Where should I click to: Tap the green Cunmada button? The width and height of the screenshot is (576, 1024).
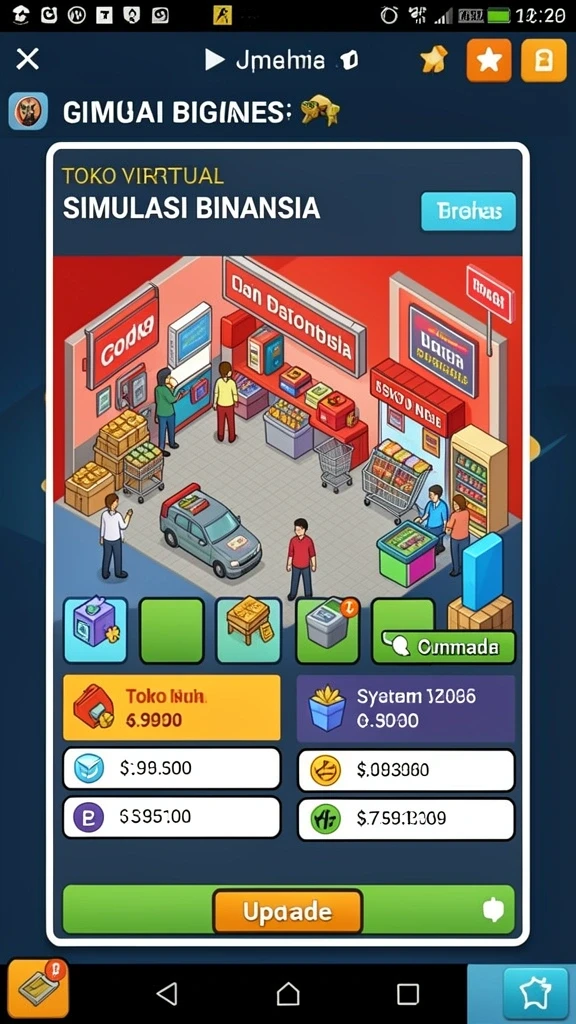(449, 647)
